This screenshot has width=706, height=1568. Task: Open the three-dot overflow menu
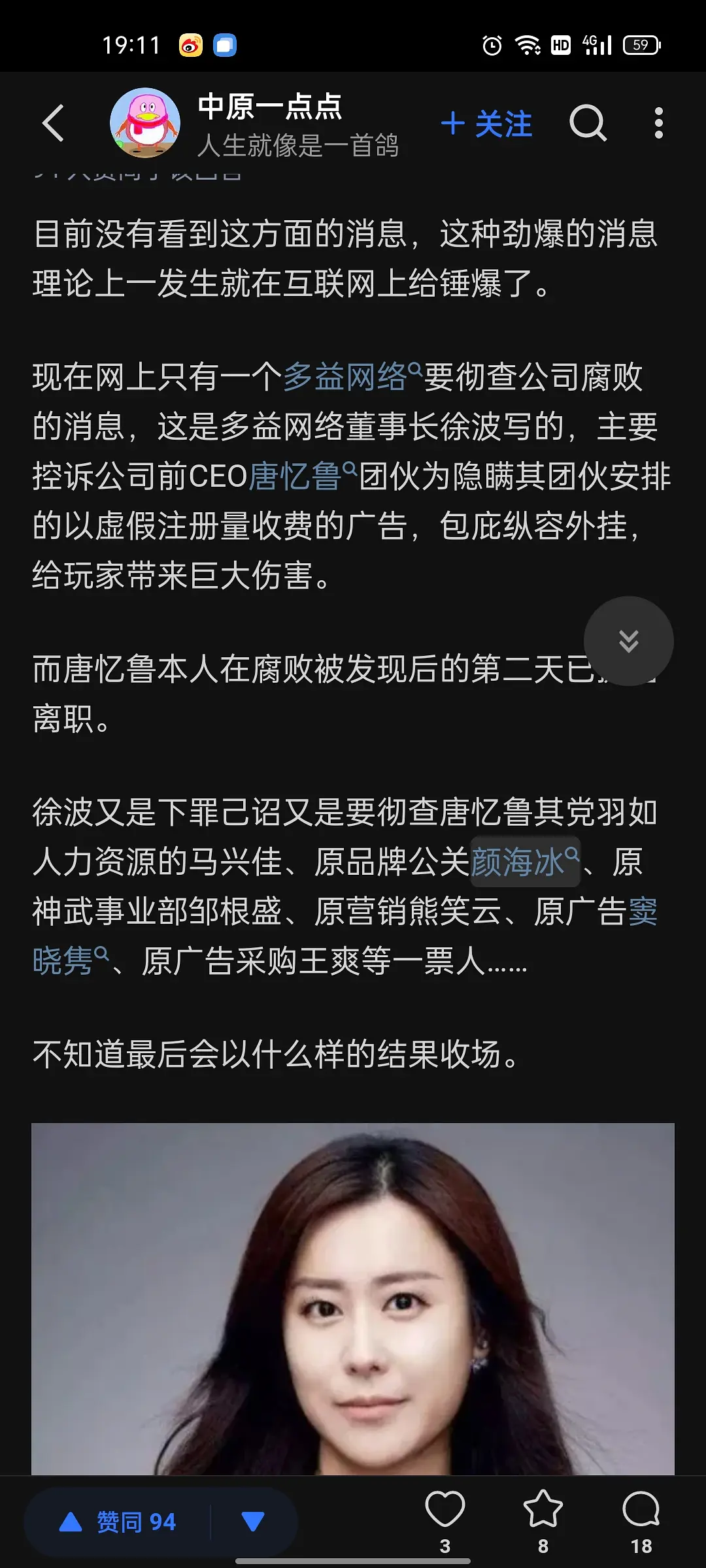pos(658,123)
